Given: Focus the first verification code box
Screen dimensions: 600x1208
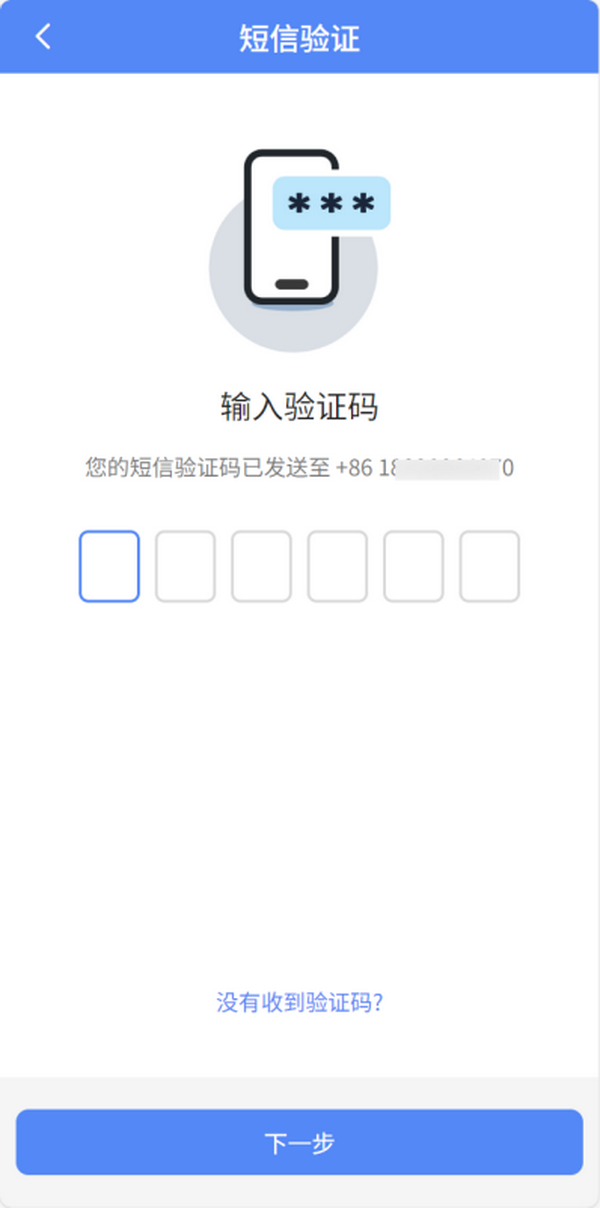Looking at the screenshot, I should click(109, 566).
